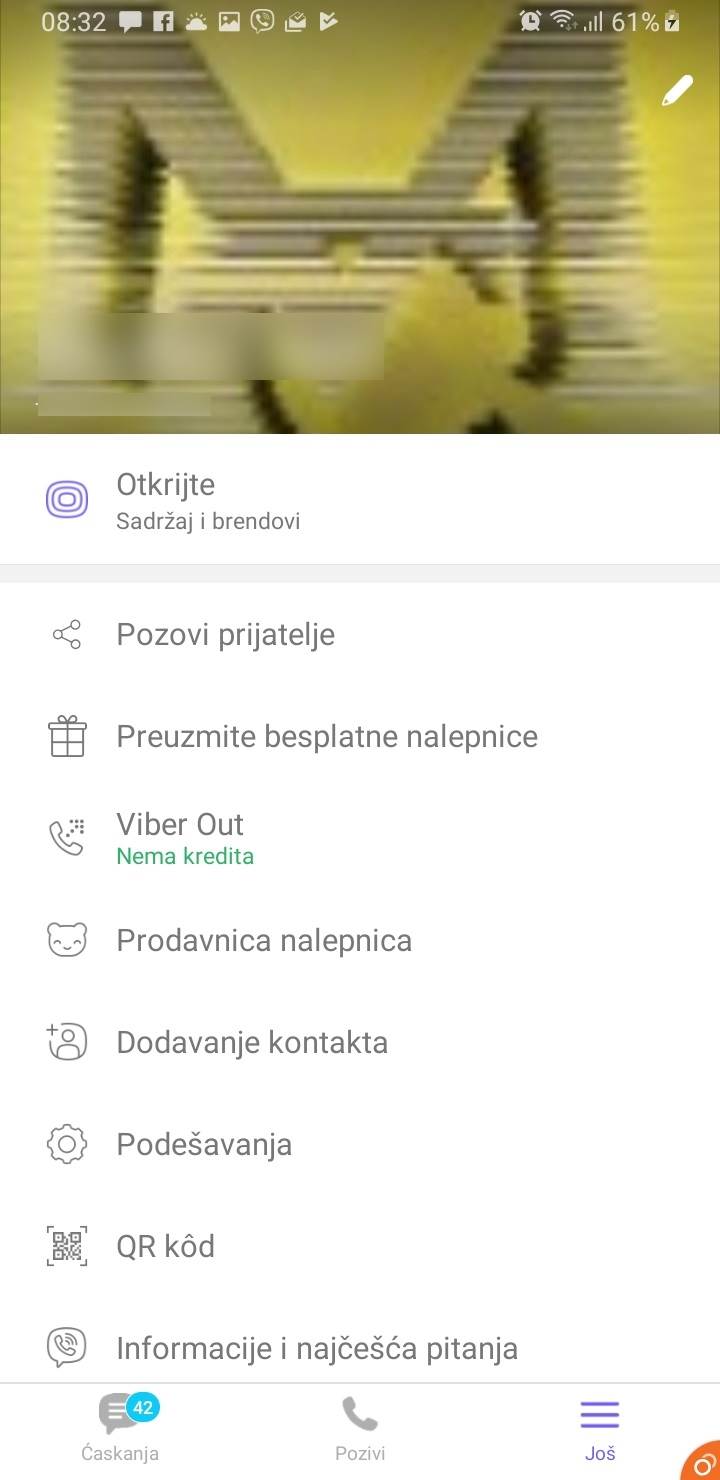Tap the gift icon for free stickers

[x=66, y=736]
